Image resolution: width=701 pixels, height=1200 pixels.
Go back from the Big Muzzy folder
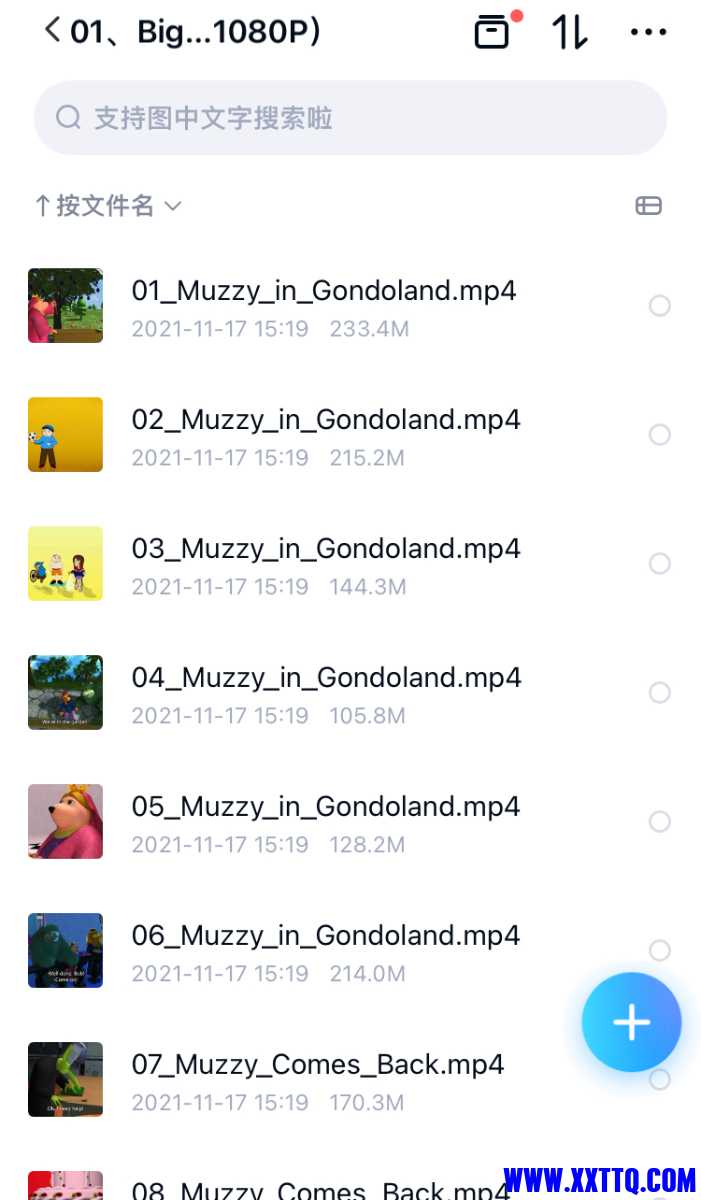52,31
